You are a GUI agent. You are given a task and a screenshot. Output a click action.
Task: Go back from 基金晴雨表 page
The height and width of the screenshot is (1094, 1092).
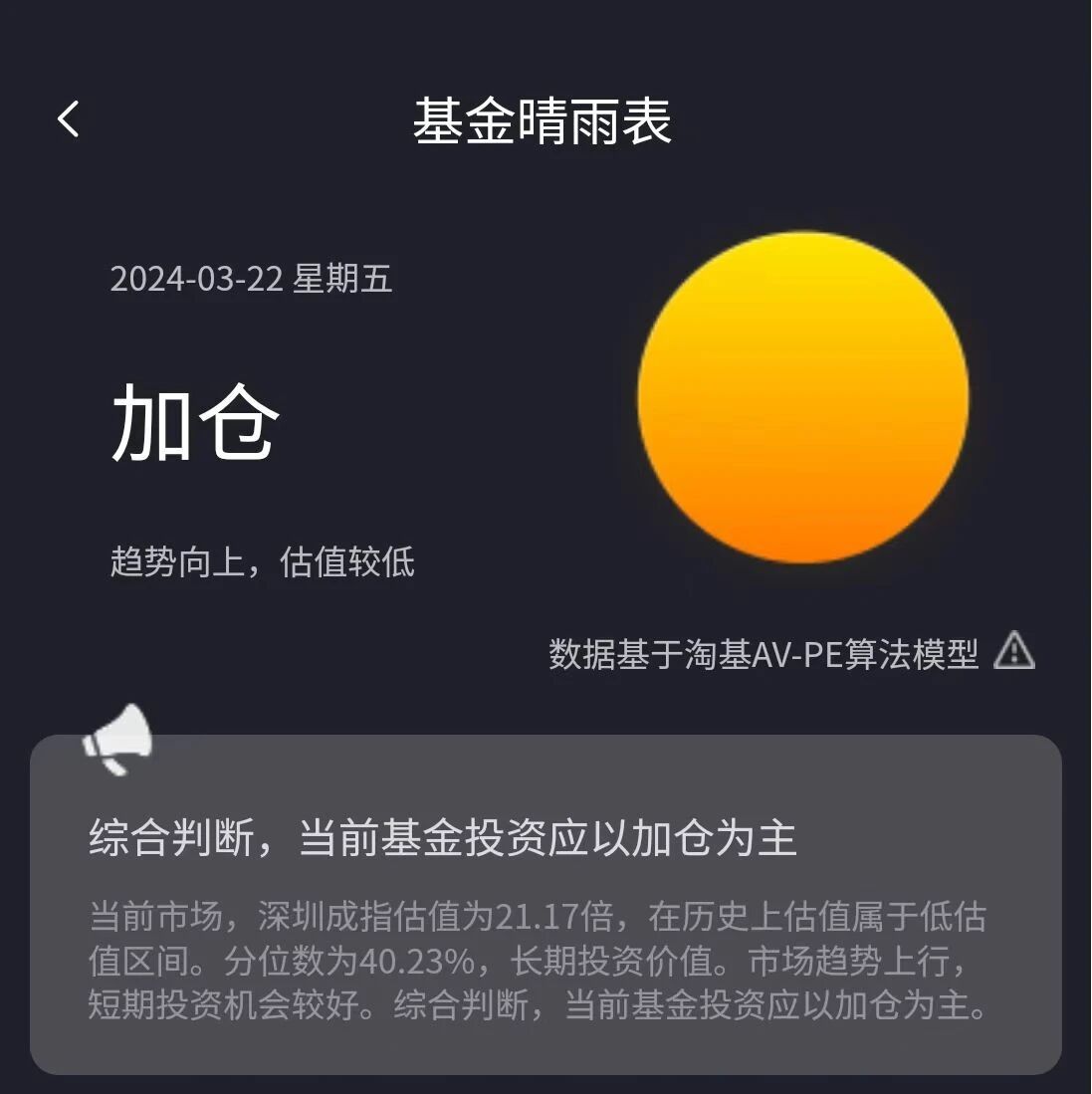[69, 119]
